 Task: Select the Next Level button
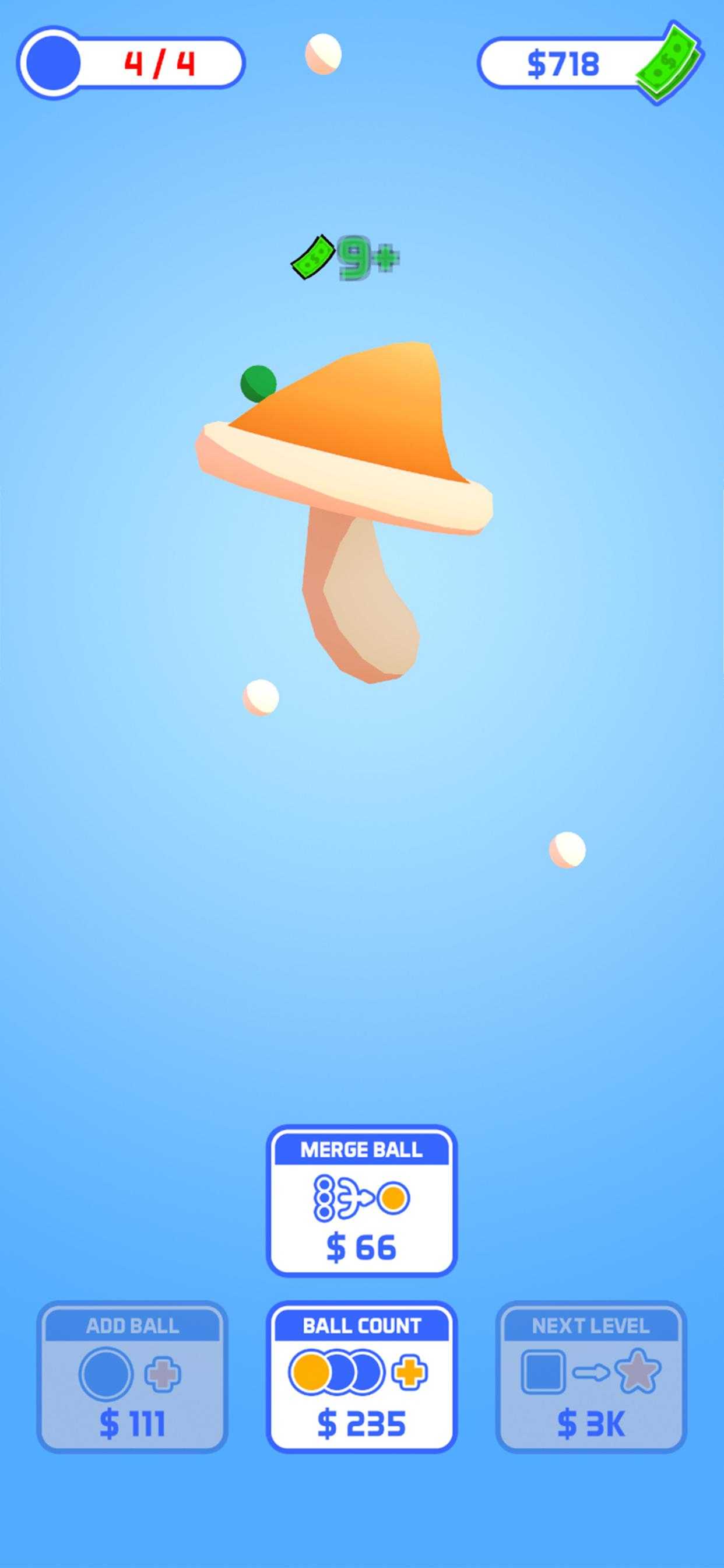590,1376
